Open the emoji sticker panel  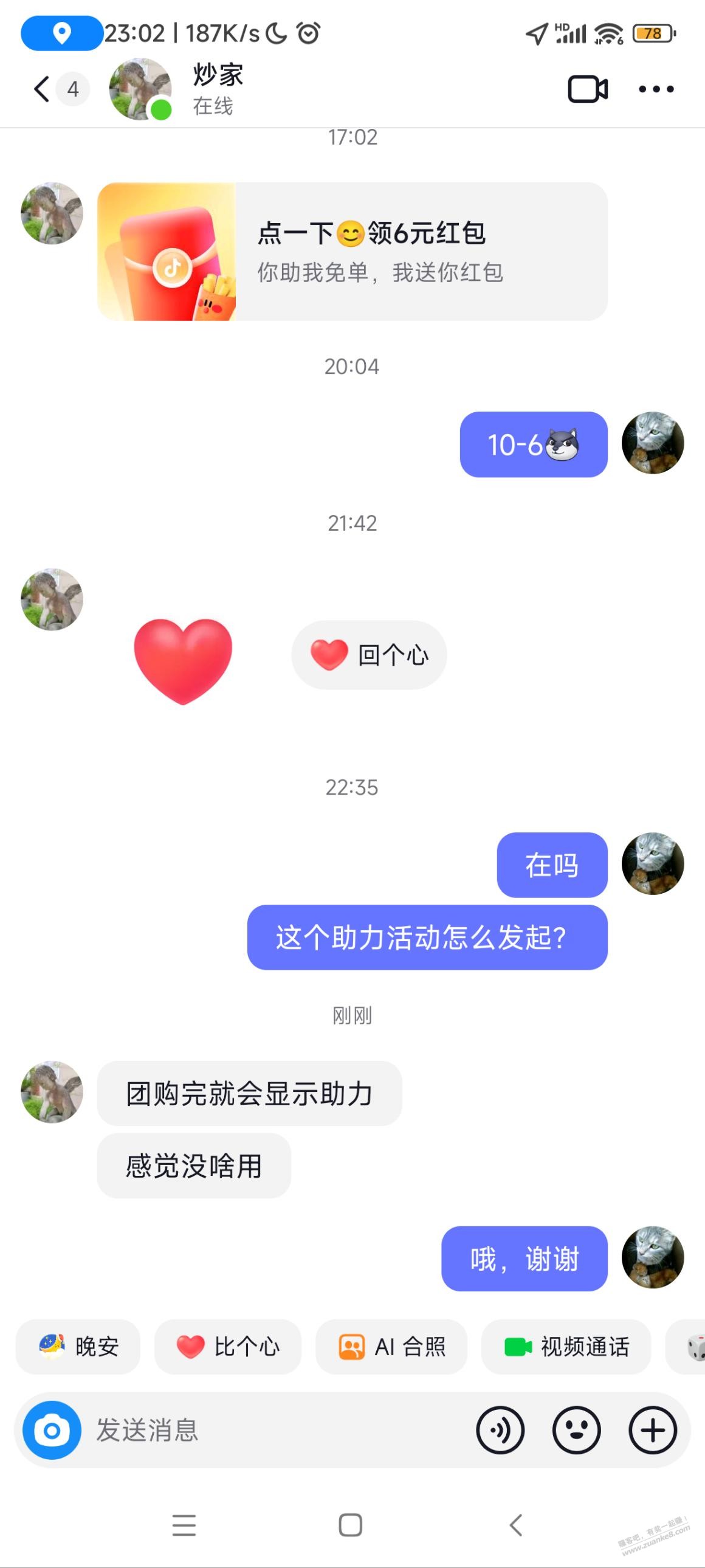[576, 1431]
